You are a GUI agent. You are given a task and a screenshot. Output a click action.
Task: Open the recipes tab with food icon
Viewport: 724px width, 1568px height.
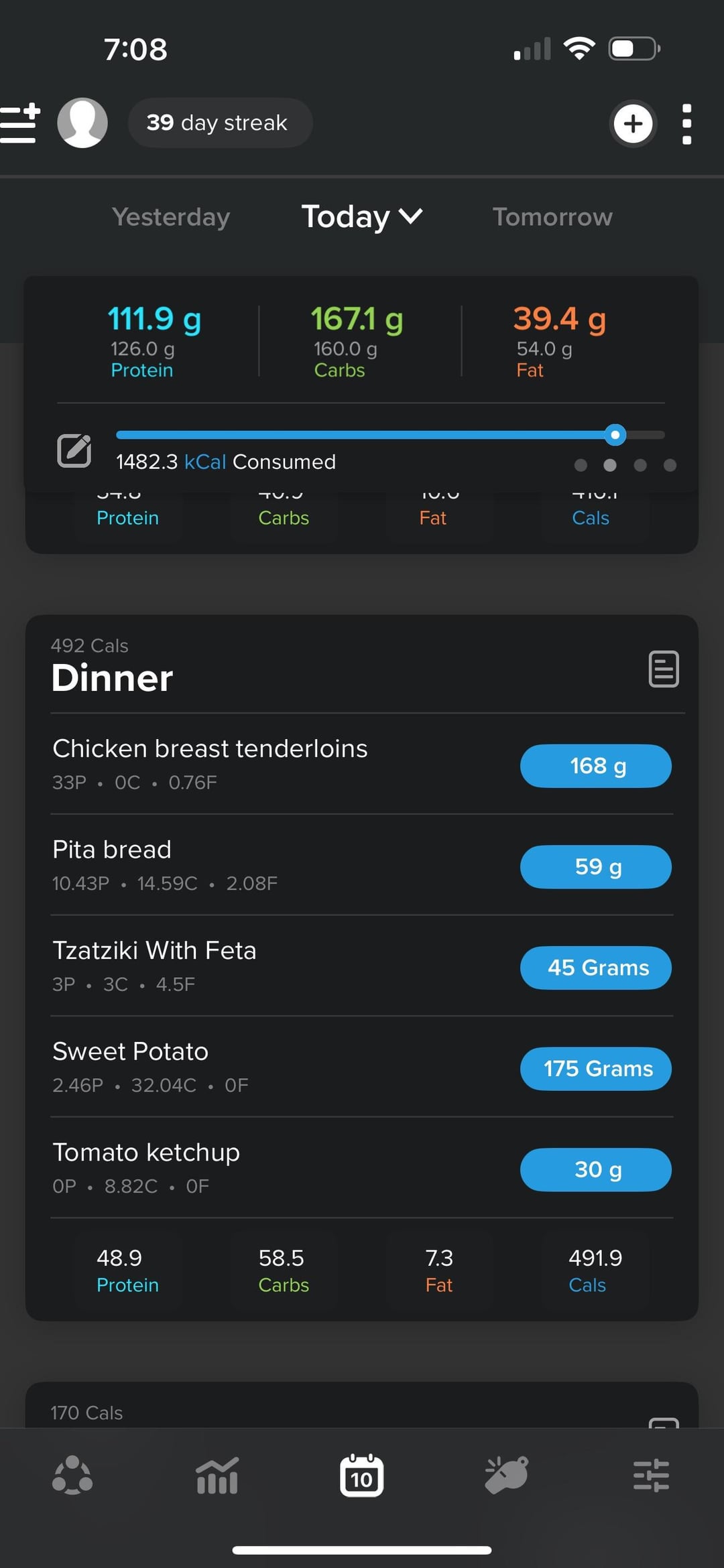point(507,1476)
